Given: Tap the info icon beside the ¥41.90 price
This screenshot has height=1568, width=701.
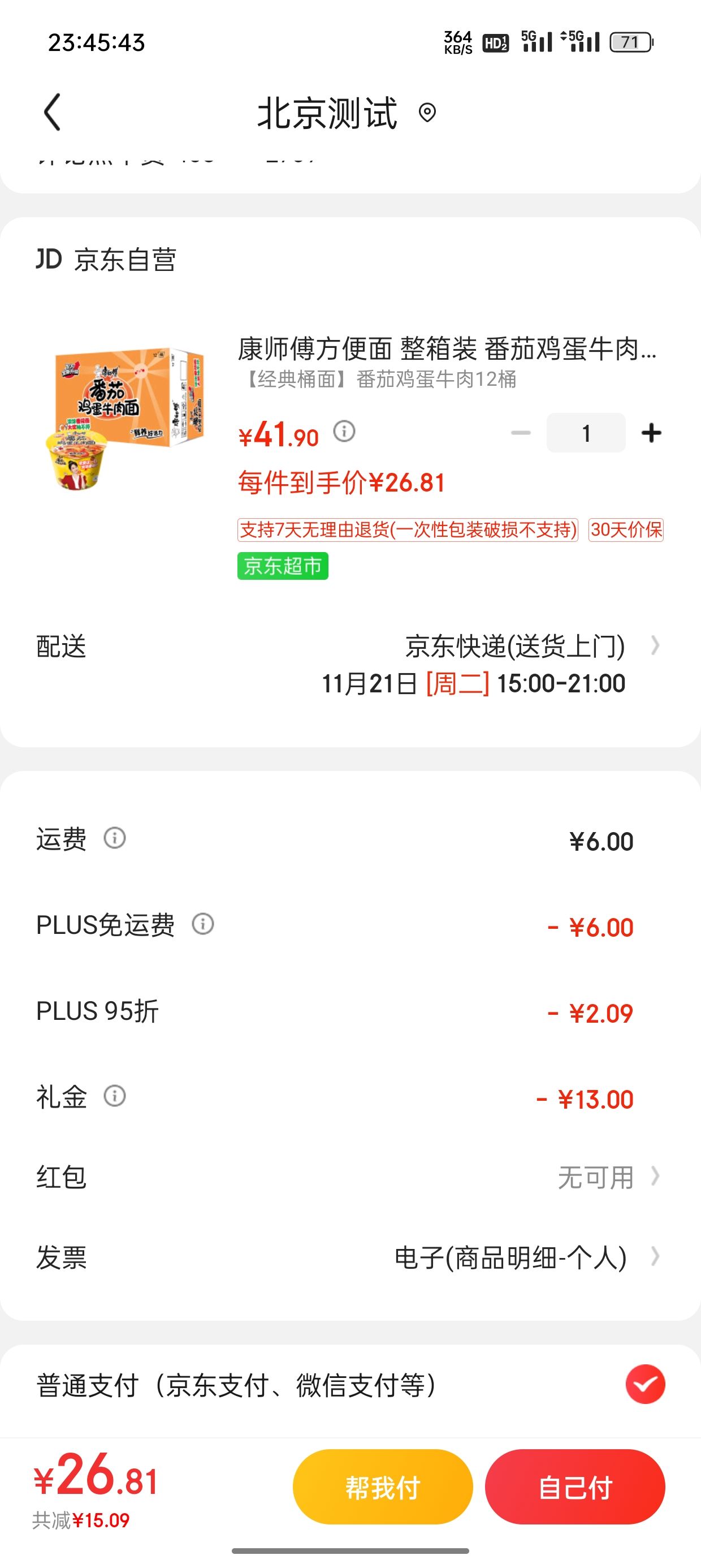Looking at the screenshot, I should click(344, 432).
